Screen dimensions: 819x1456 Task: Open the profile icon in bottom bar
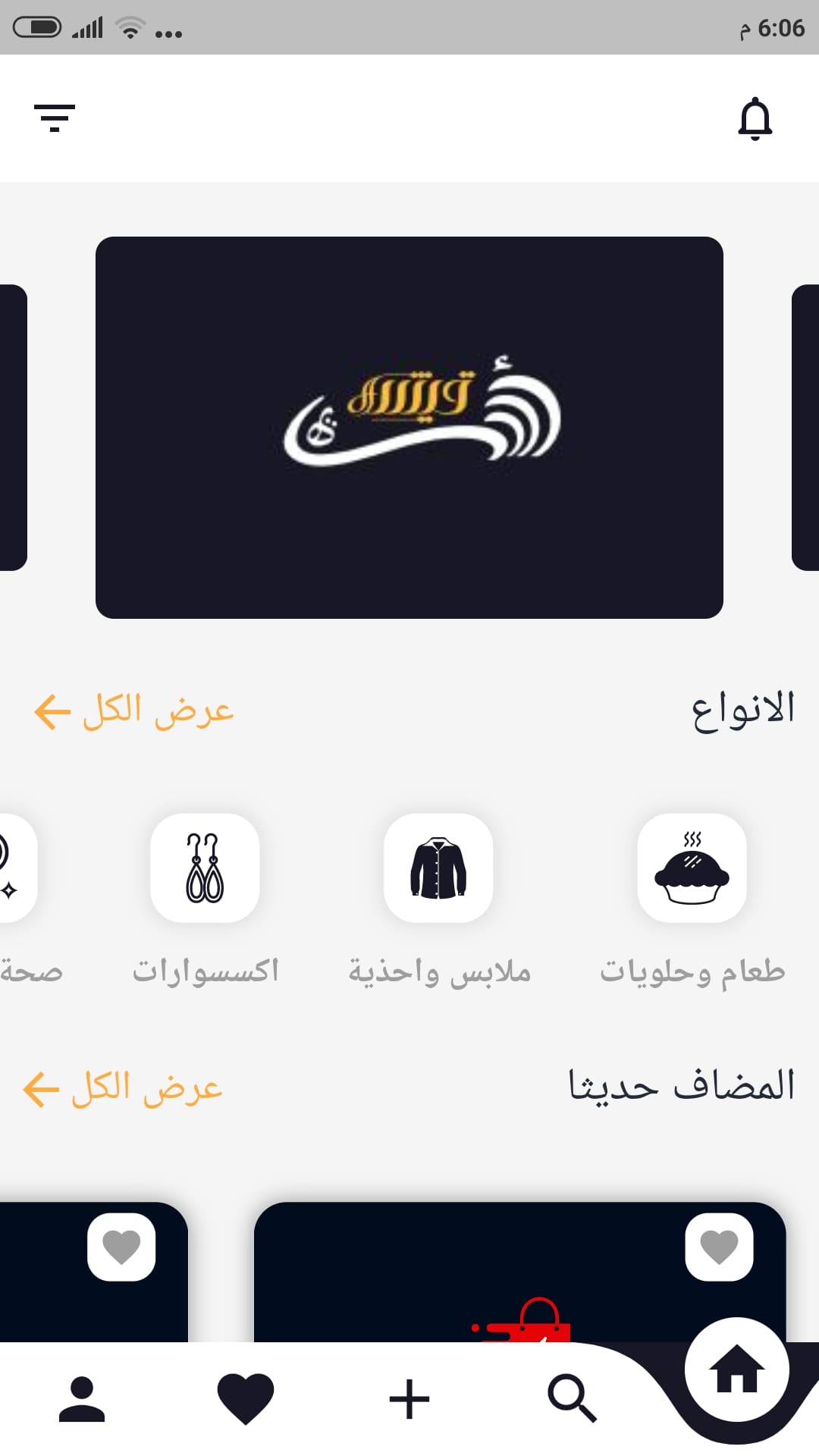point(81,1399)
